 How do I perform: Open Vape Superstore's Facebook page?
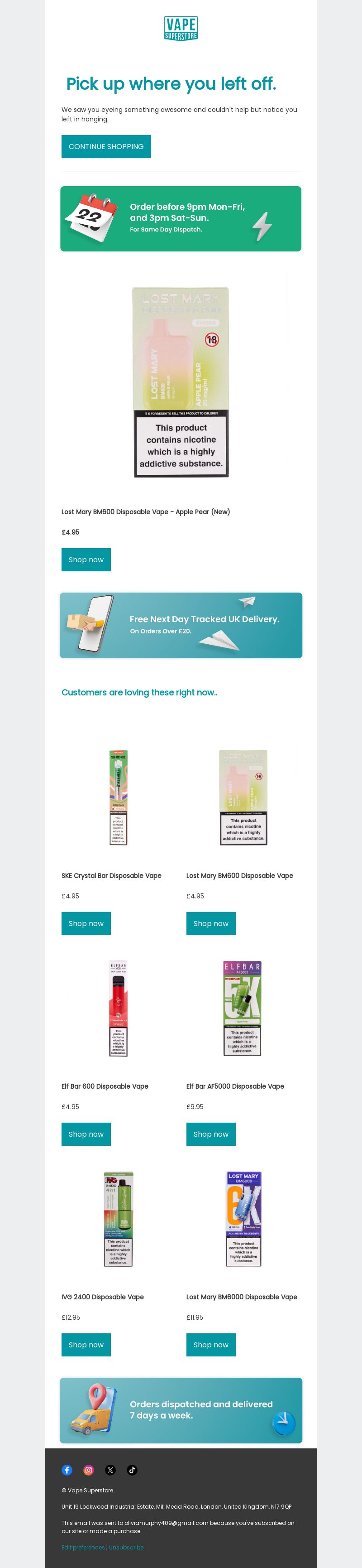click(67, 1470)
